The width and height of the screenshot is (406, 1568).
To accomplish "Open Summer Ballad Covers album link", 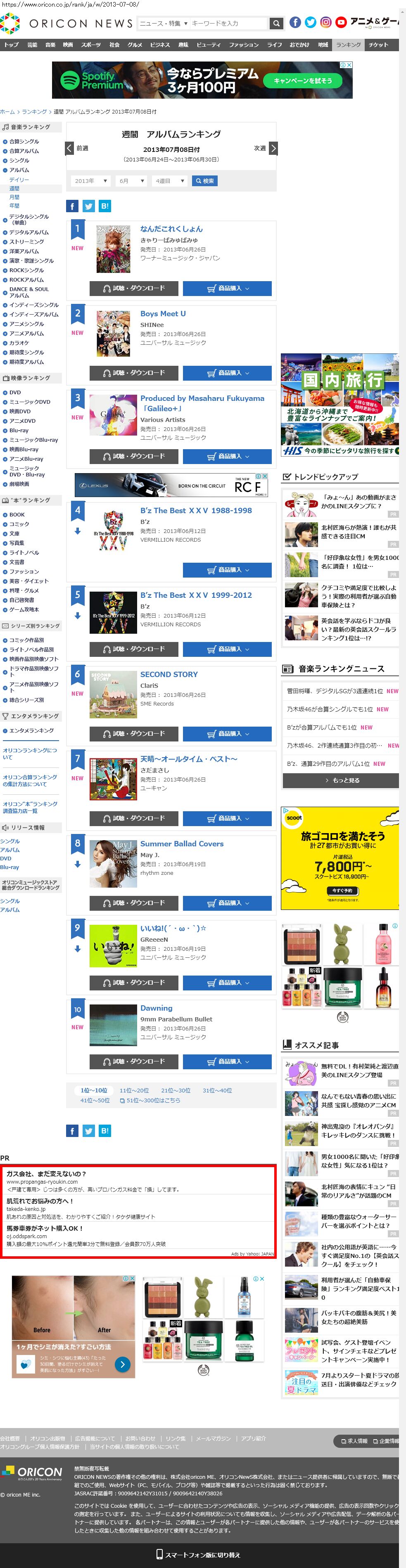I will coord(181,843).
